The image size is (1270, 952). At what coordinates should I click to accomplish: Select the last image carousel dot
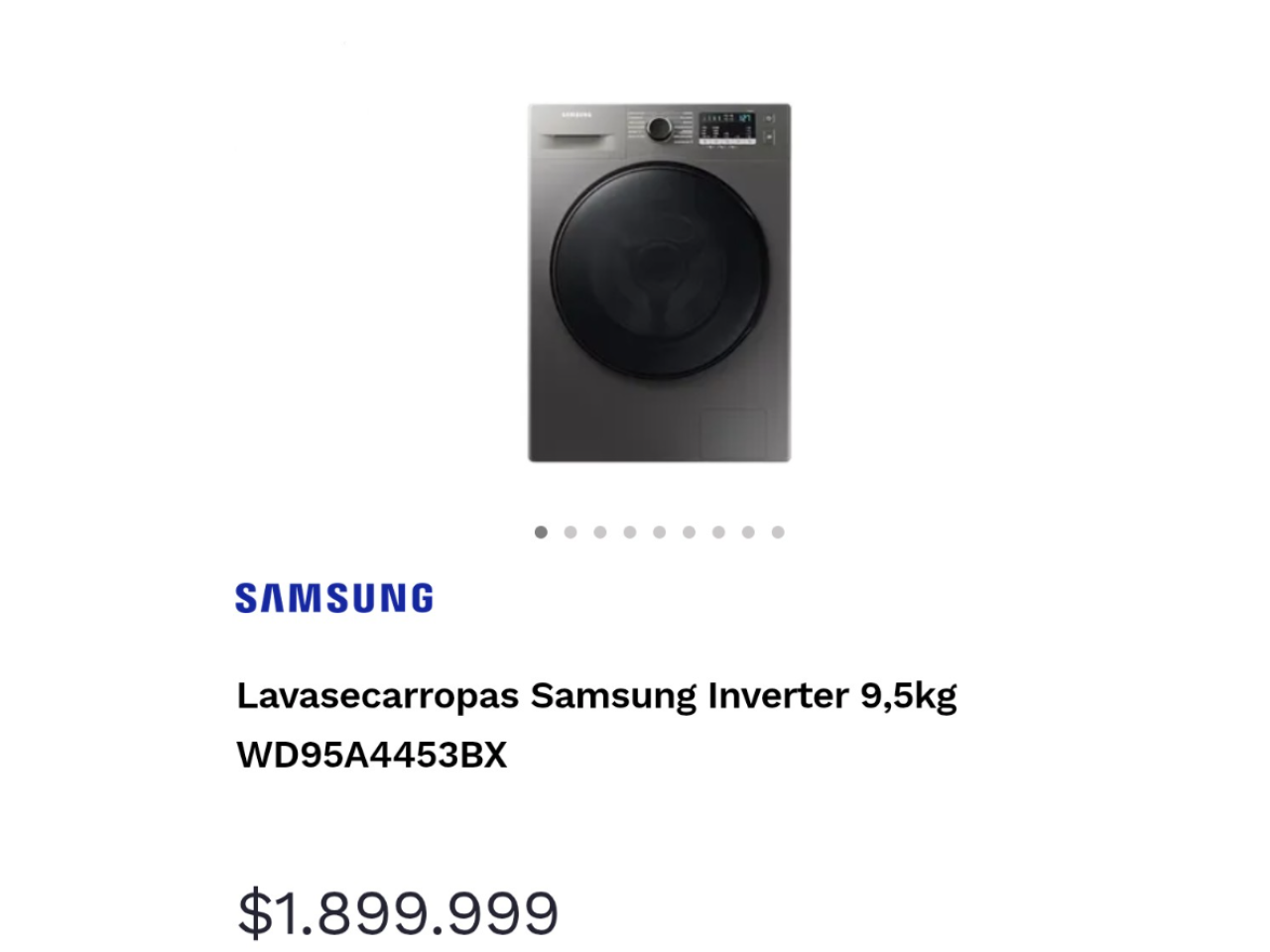(x=778, y=533)
